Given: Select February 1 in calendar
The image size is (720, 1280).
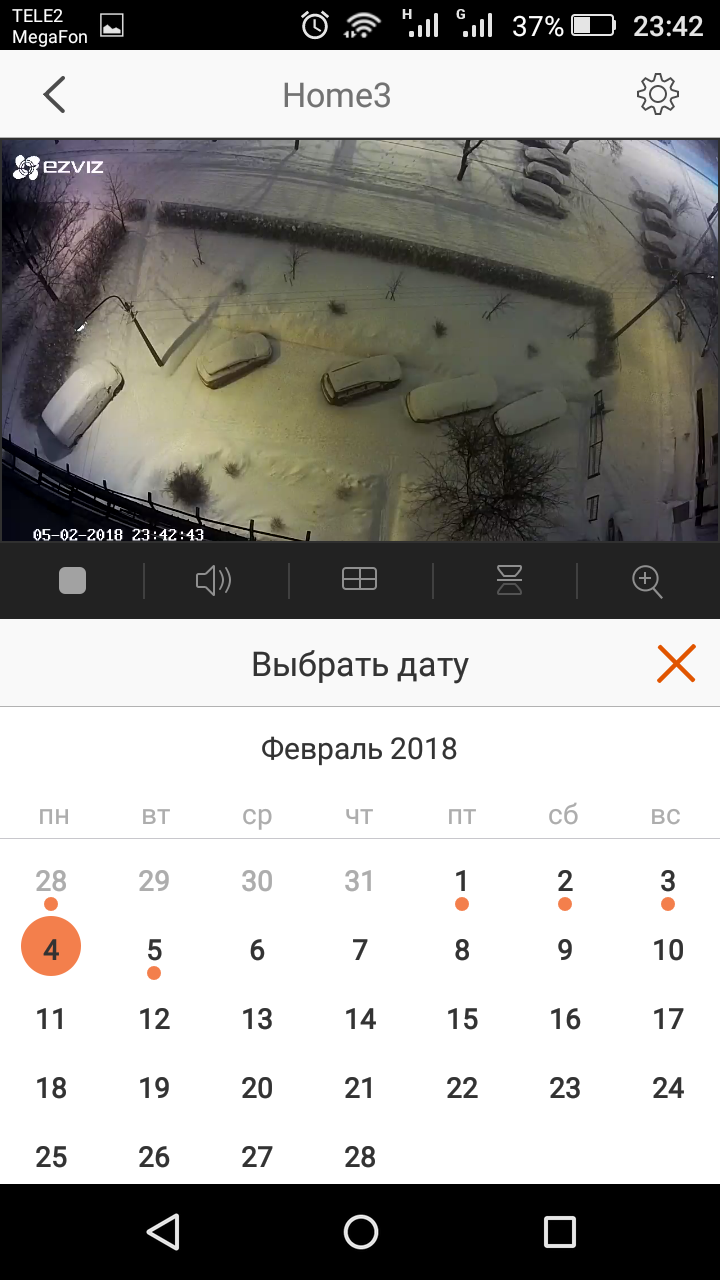Looking at the screenshot, I should click(462, 882).
